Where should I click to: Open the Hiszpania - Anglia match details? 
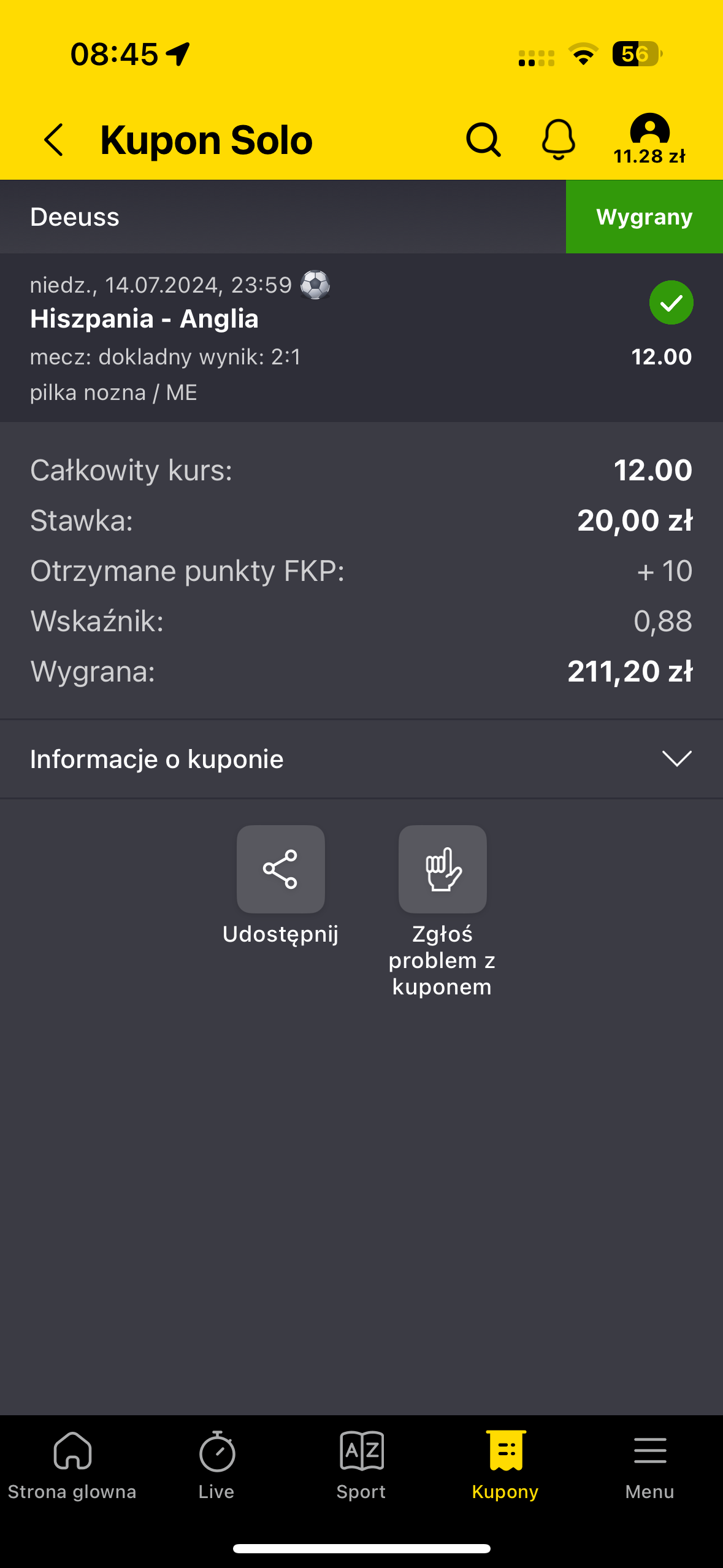coord(145,319)
